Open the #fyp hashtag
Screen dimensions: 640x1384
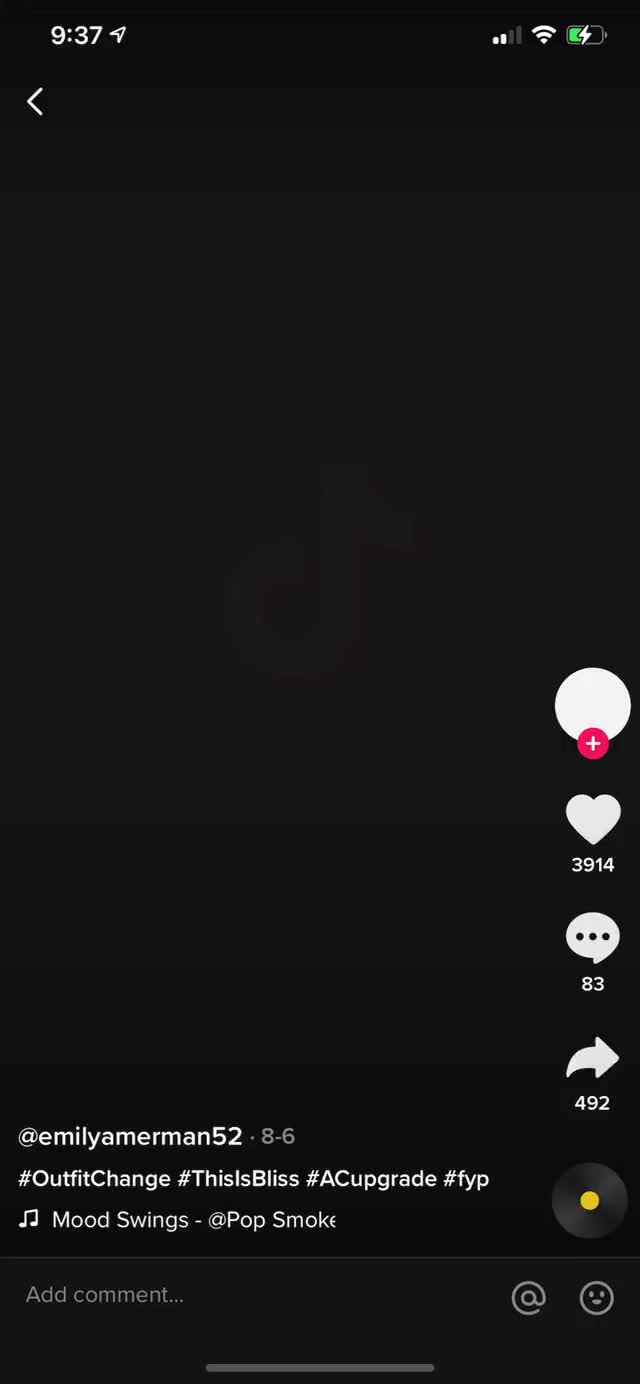coord(466,1179)
